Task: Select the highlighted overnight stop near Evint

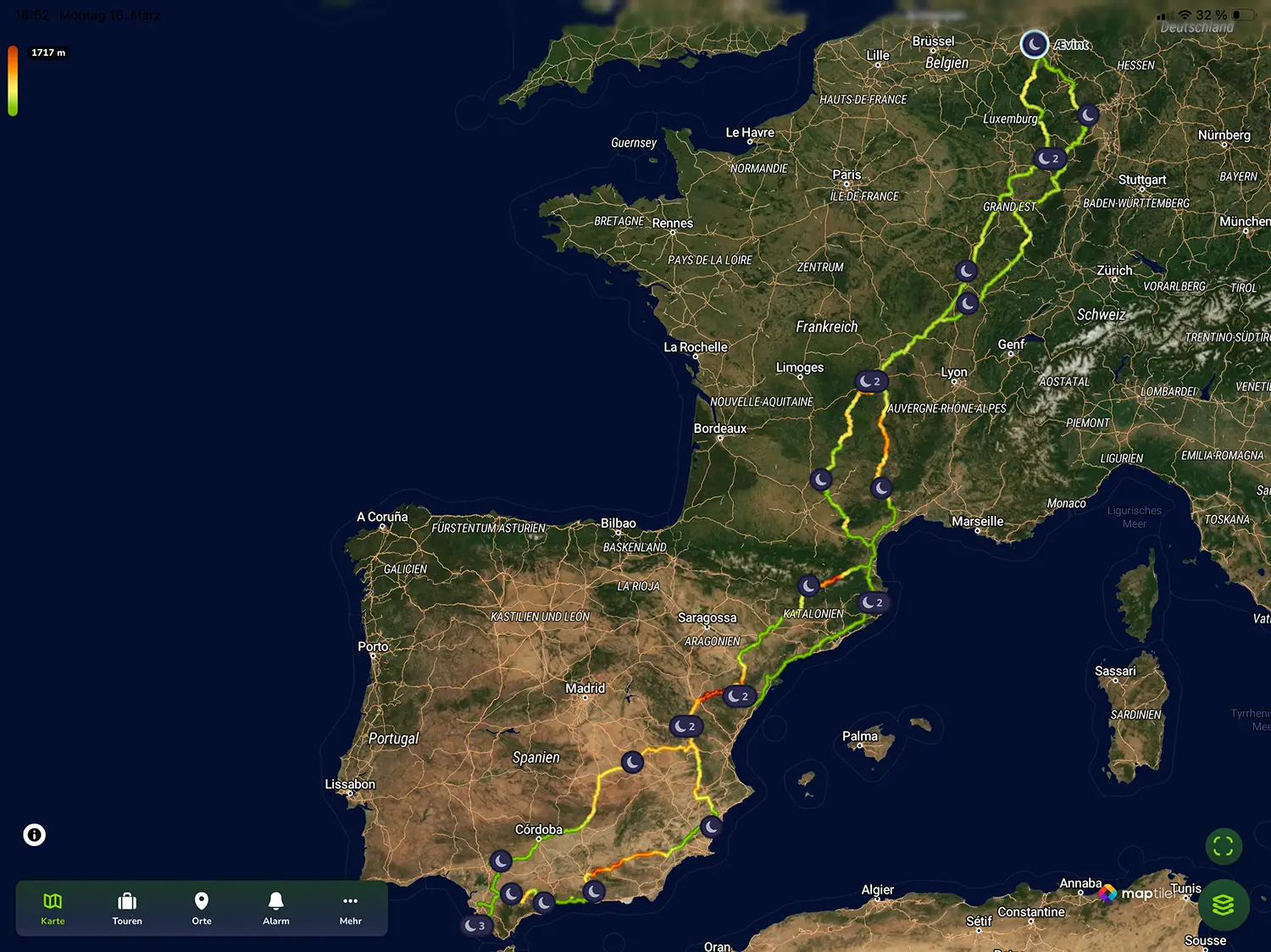Action: point(1034,44)
